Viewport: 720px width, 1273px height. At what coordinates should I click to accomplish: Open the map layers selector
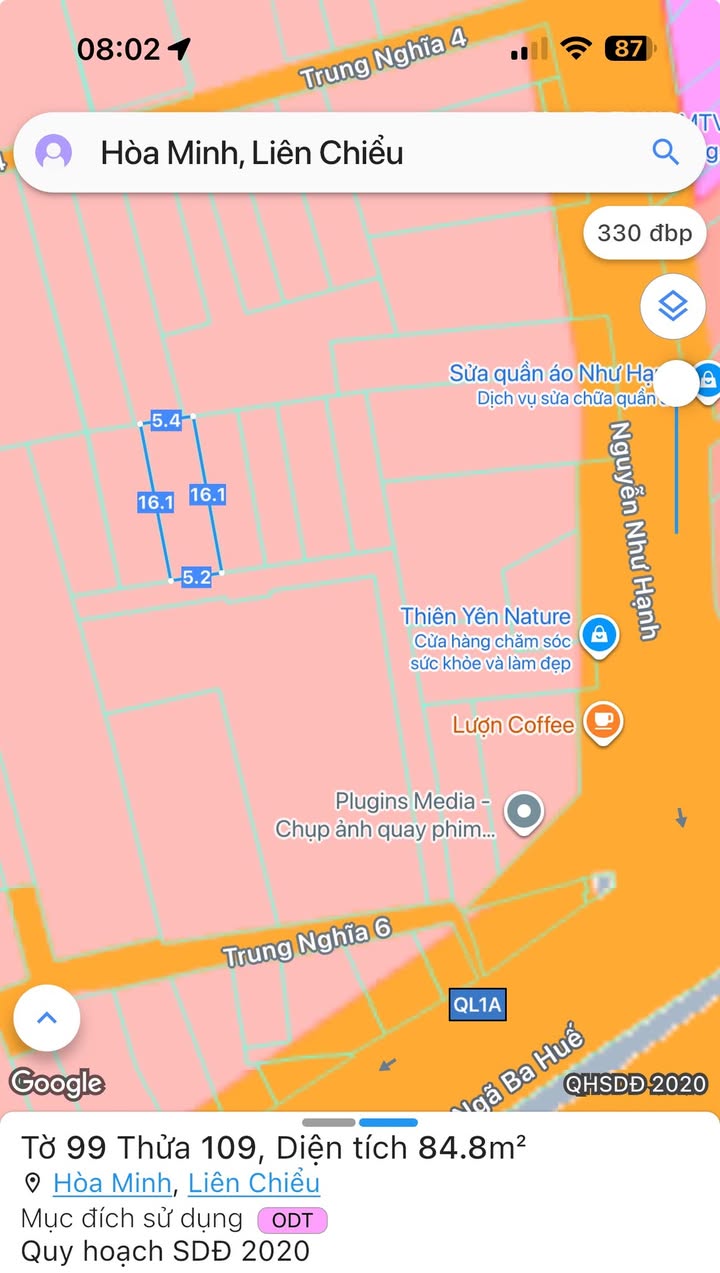click(x=673, y=307)
